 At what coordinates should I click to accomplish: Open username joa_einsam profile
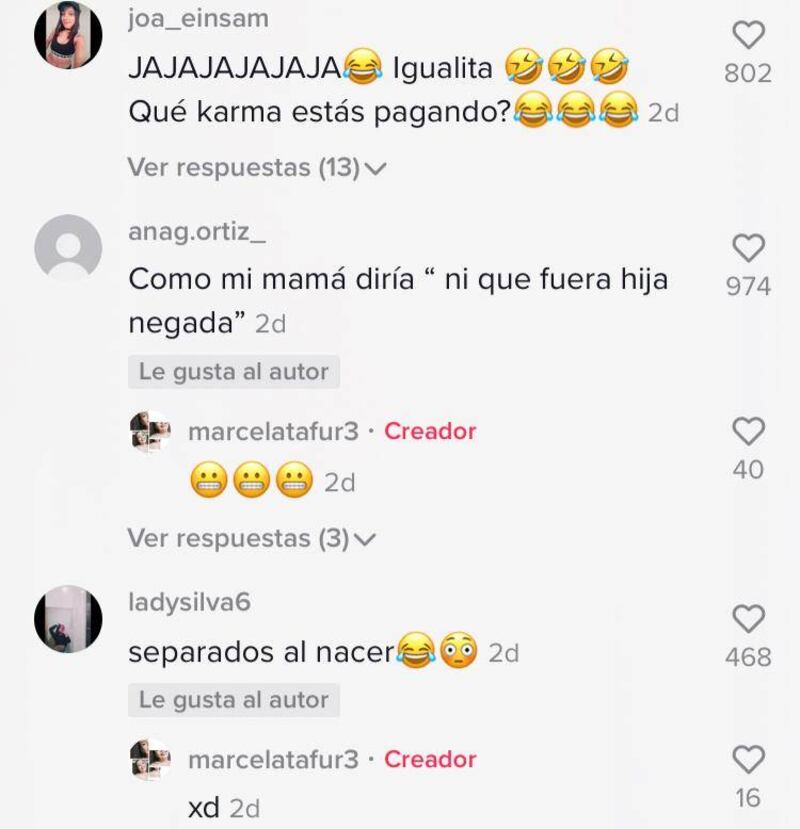coord(198,19)
